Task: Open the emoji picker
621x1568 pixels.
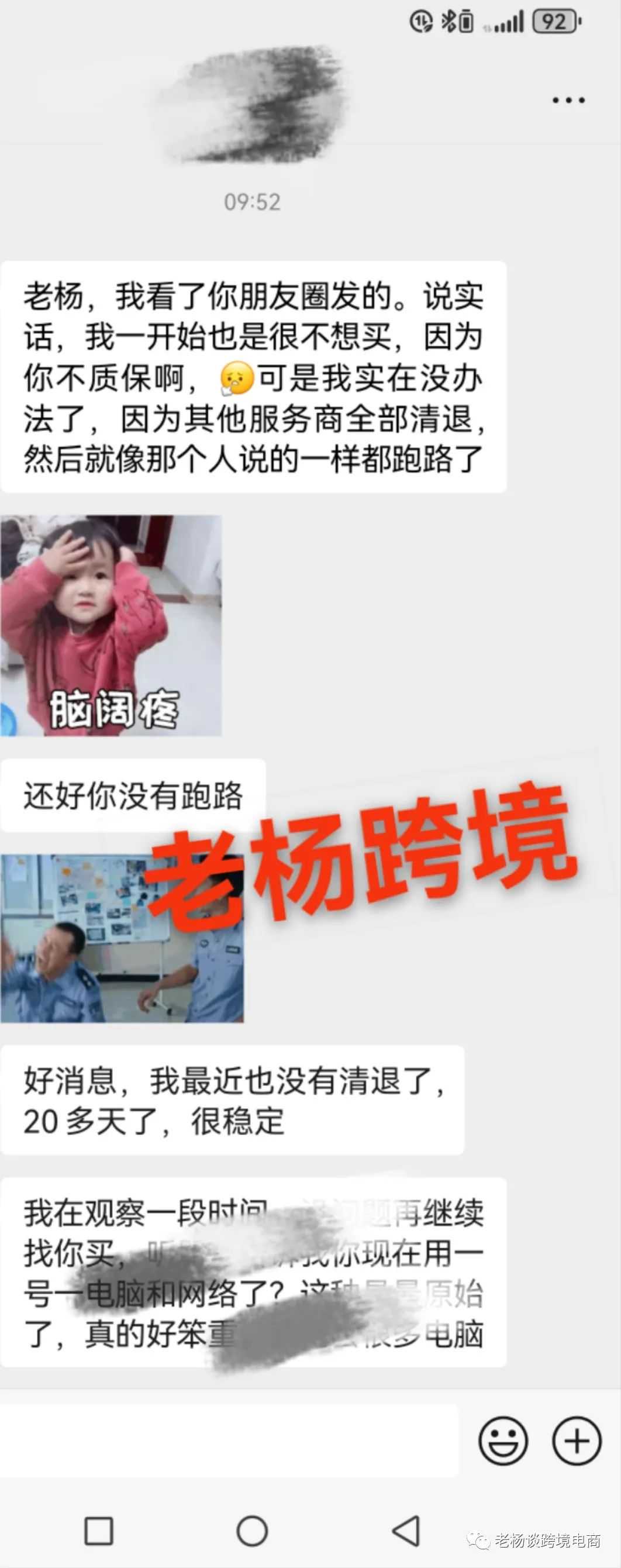Action: tap(503, 1441)
